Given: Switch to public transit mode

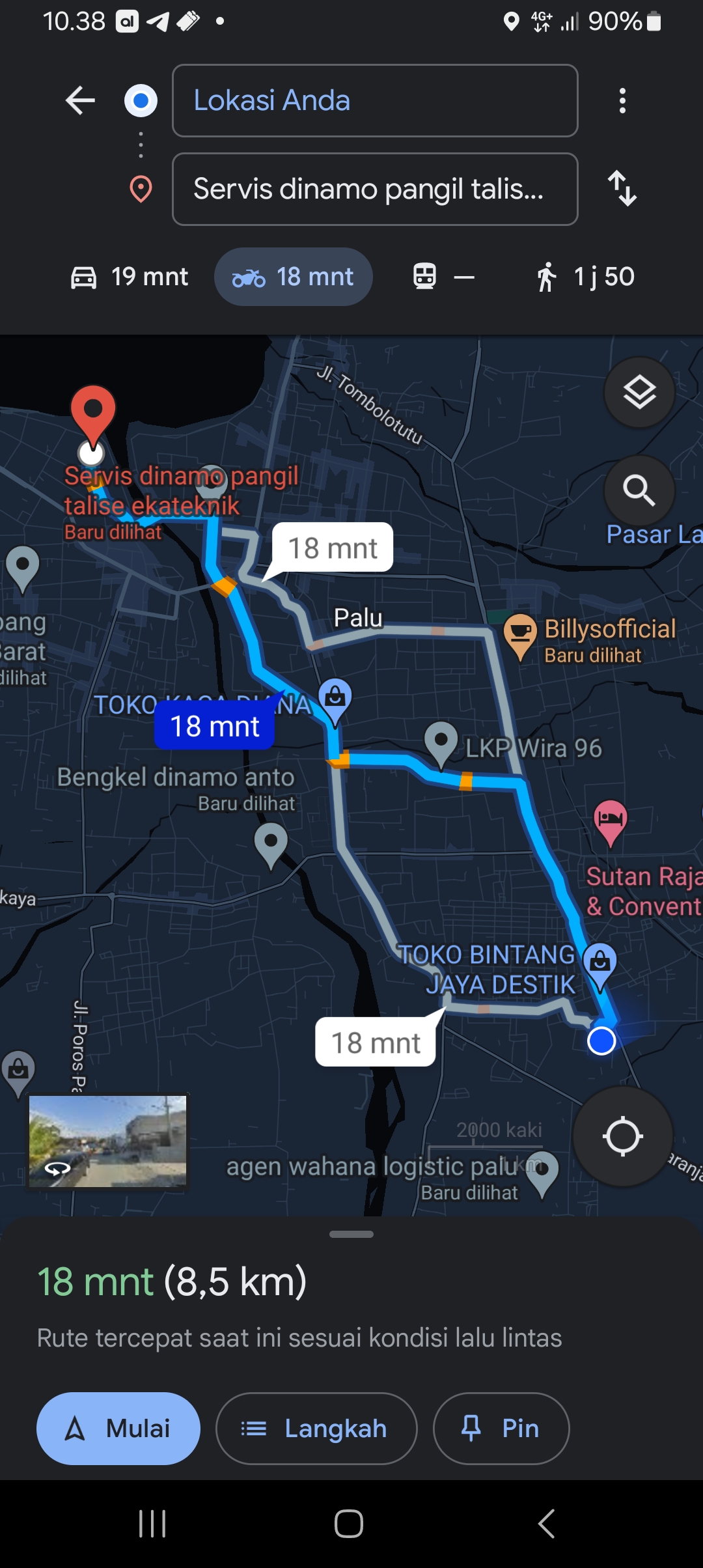Looking at the screenshot, I should 444,277.
